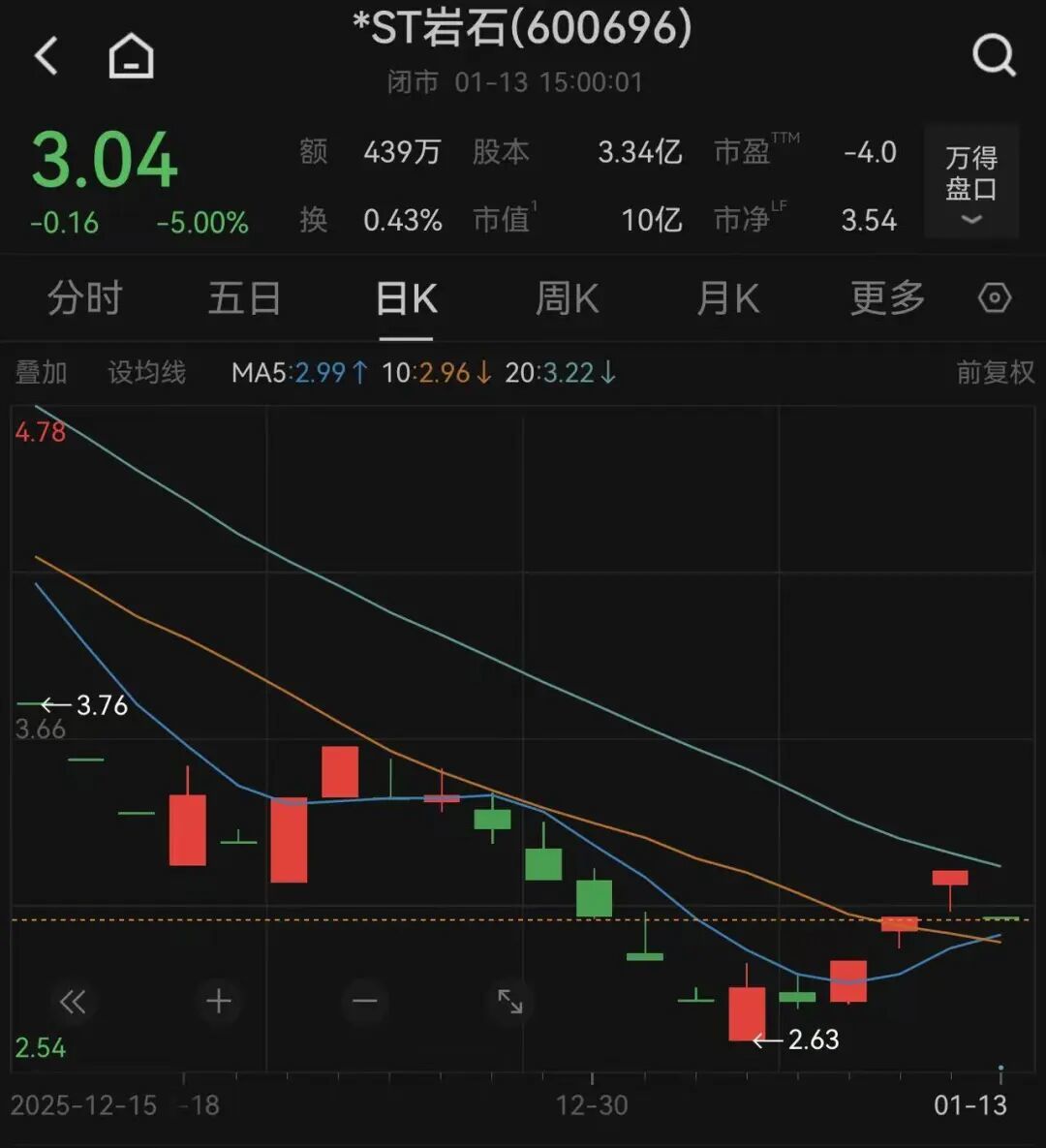1046x1148 pixels.
Task: Switch to the 分时 intraday tab
Action: point(84,298)
